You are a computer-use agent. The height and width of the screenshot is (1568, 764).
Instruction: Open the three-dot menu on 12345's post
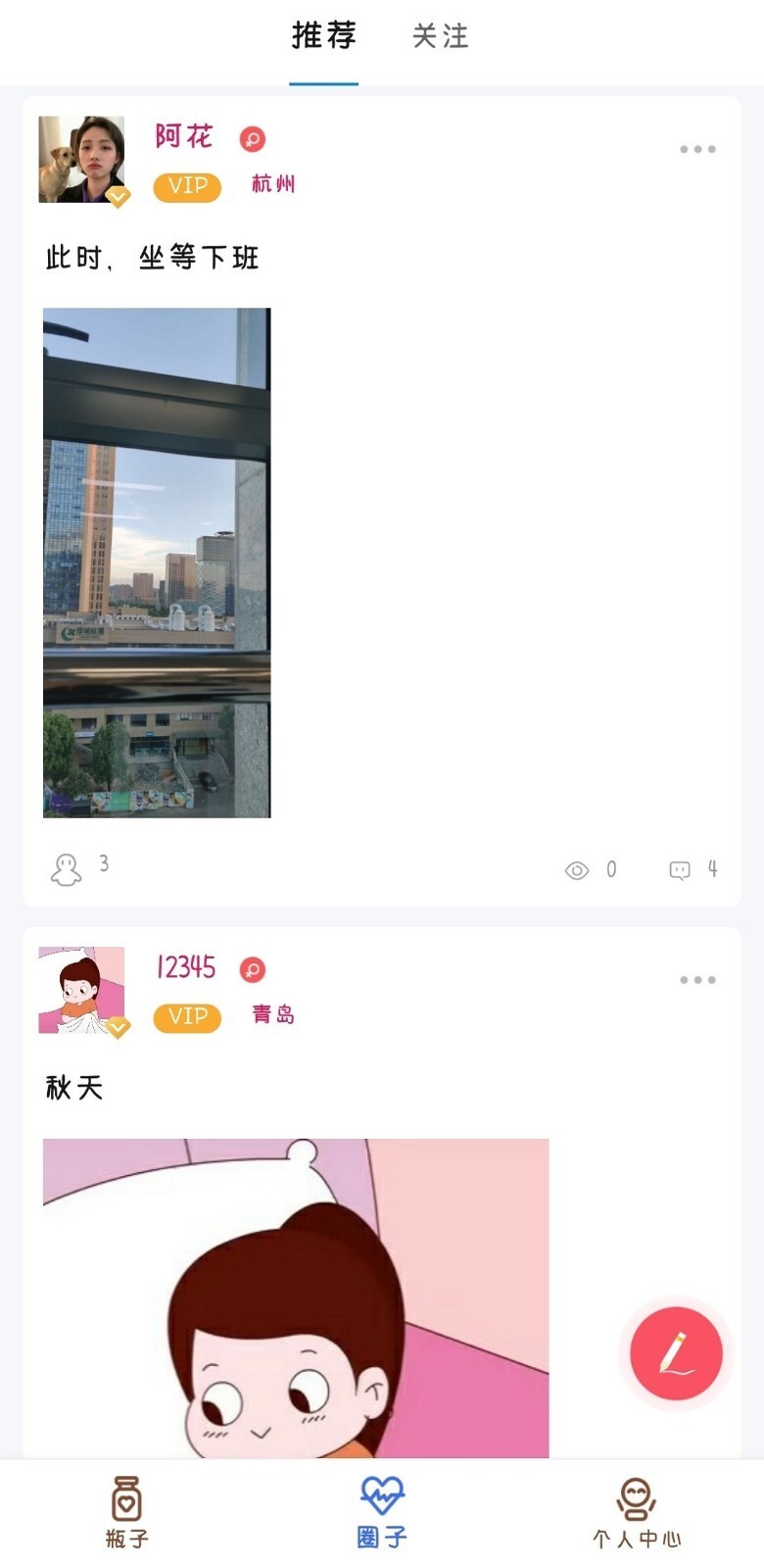[x=697, y=979]
